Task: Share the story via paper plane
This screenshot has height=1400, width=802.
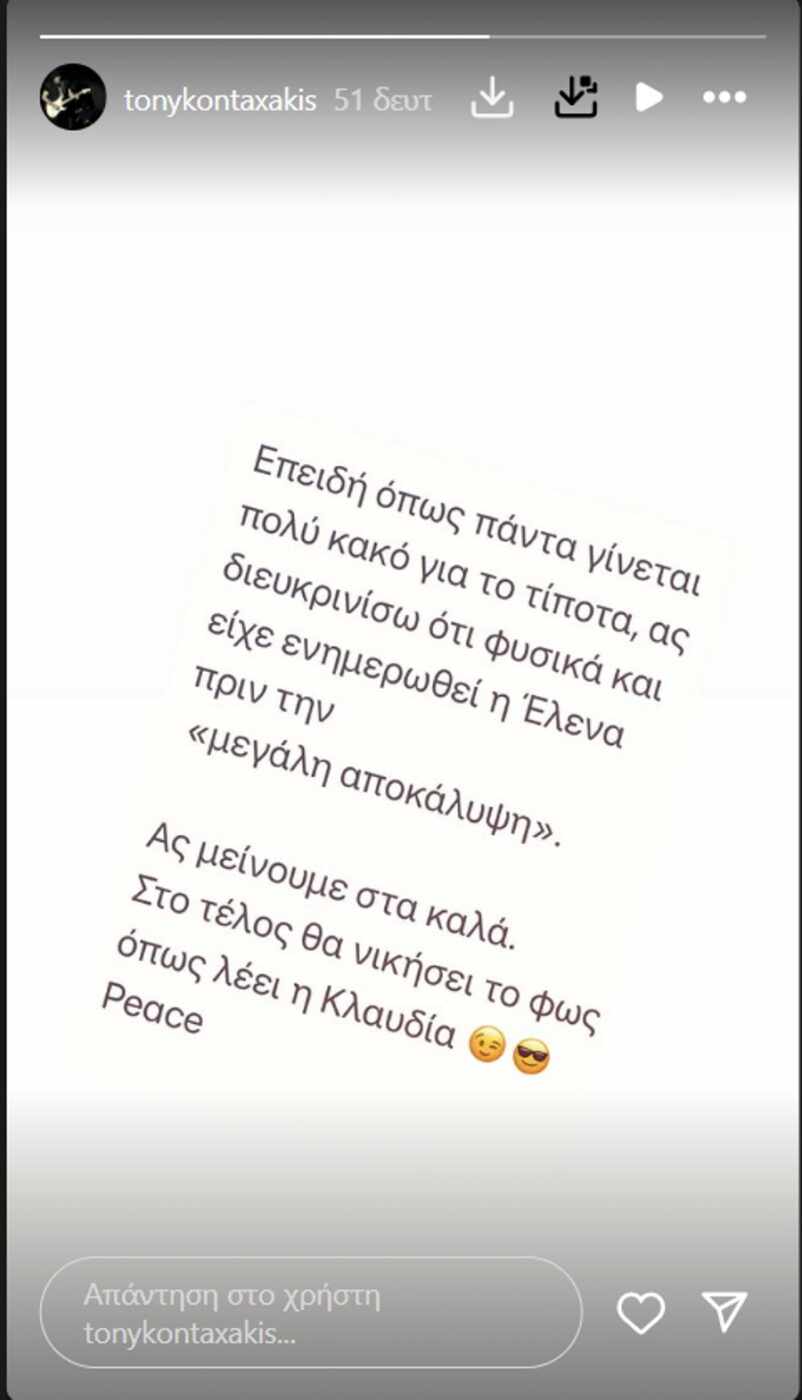Action: click(724, 1313)
